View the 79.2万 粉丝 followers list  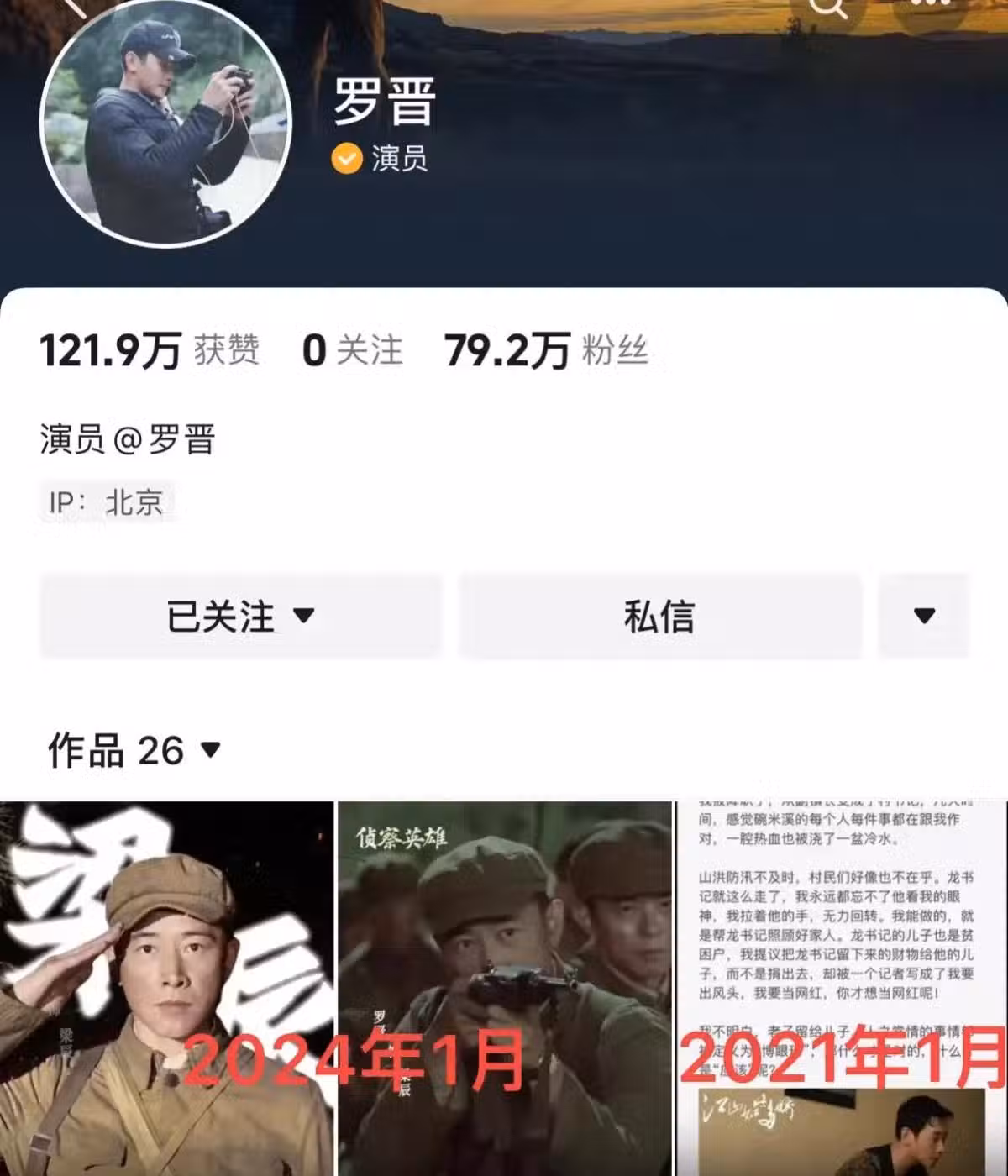pos(546,350)
